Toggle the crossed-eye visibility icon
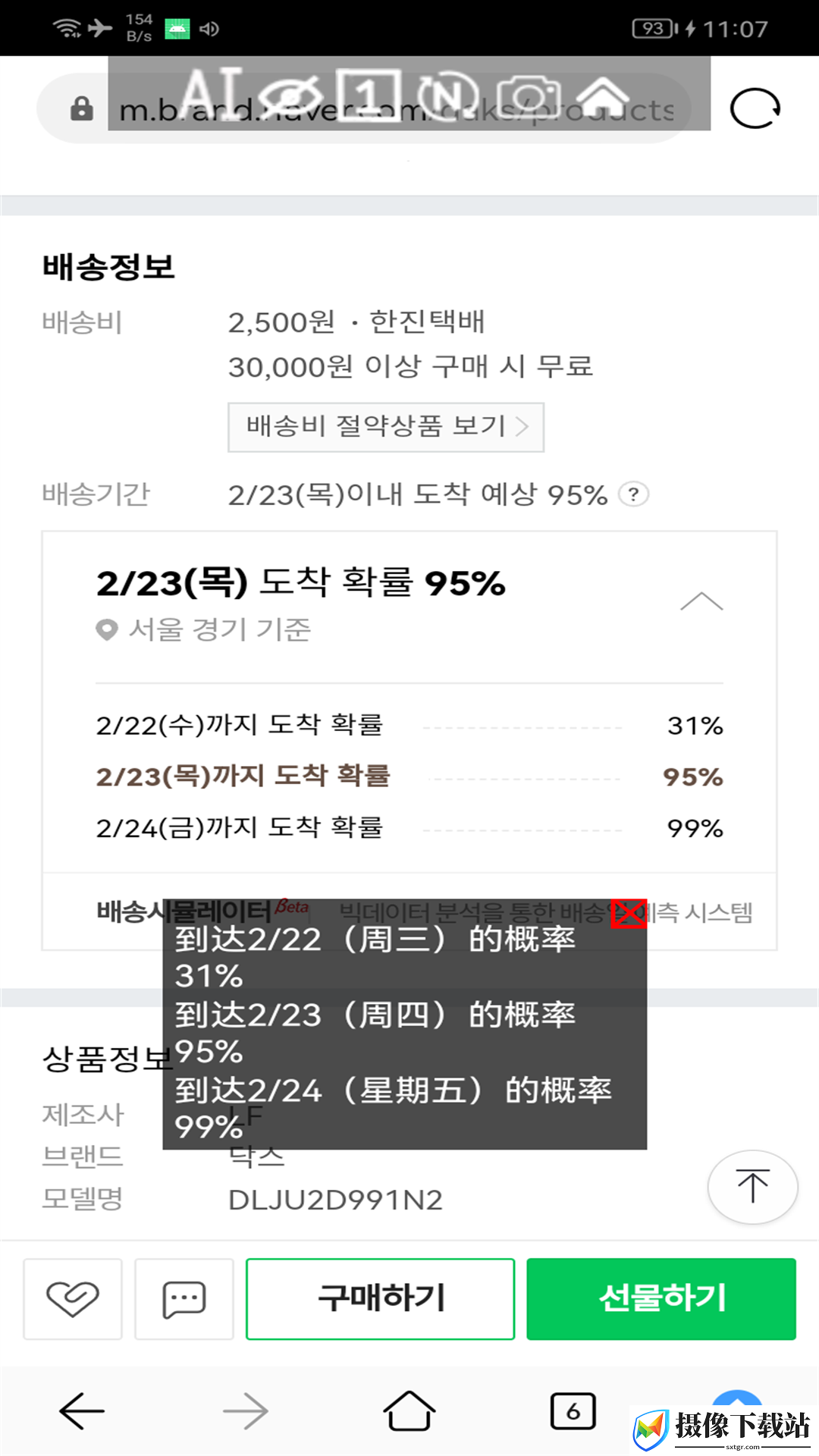819x1456 pixels. (289, 96)
